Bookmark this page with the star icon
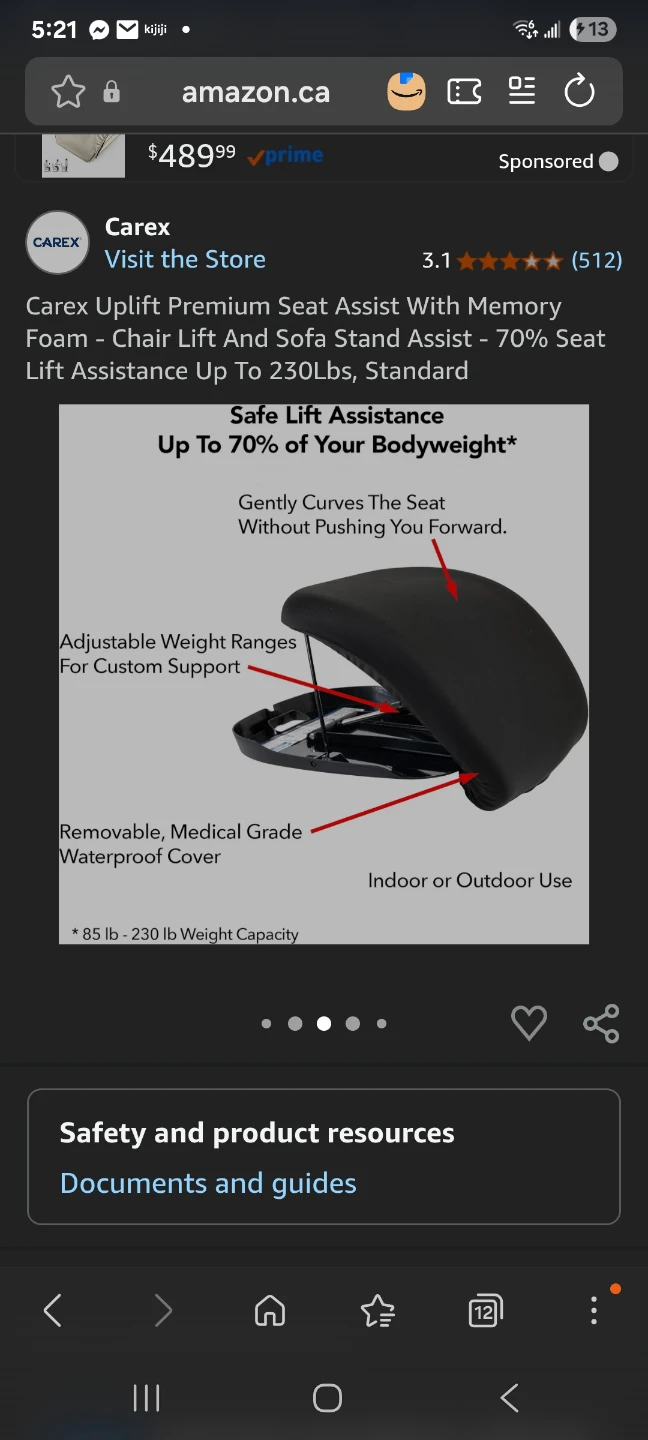This screenshot has width=648, height=1440. (68, 92)
